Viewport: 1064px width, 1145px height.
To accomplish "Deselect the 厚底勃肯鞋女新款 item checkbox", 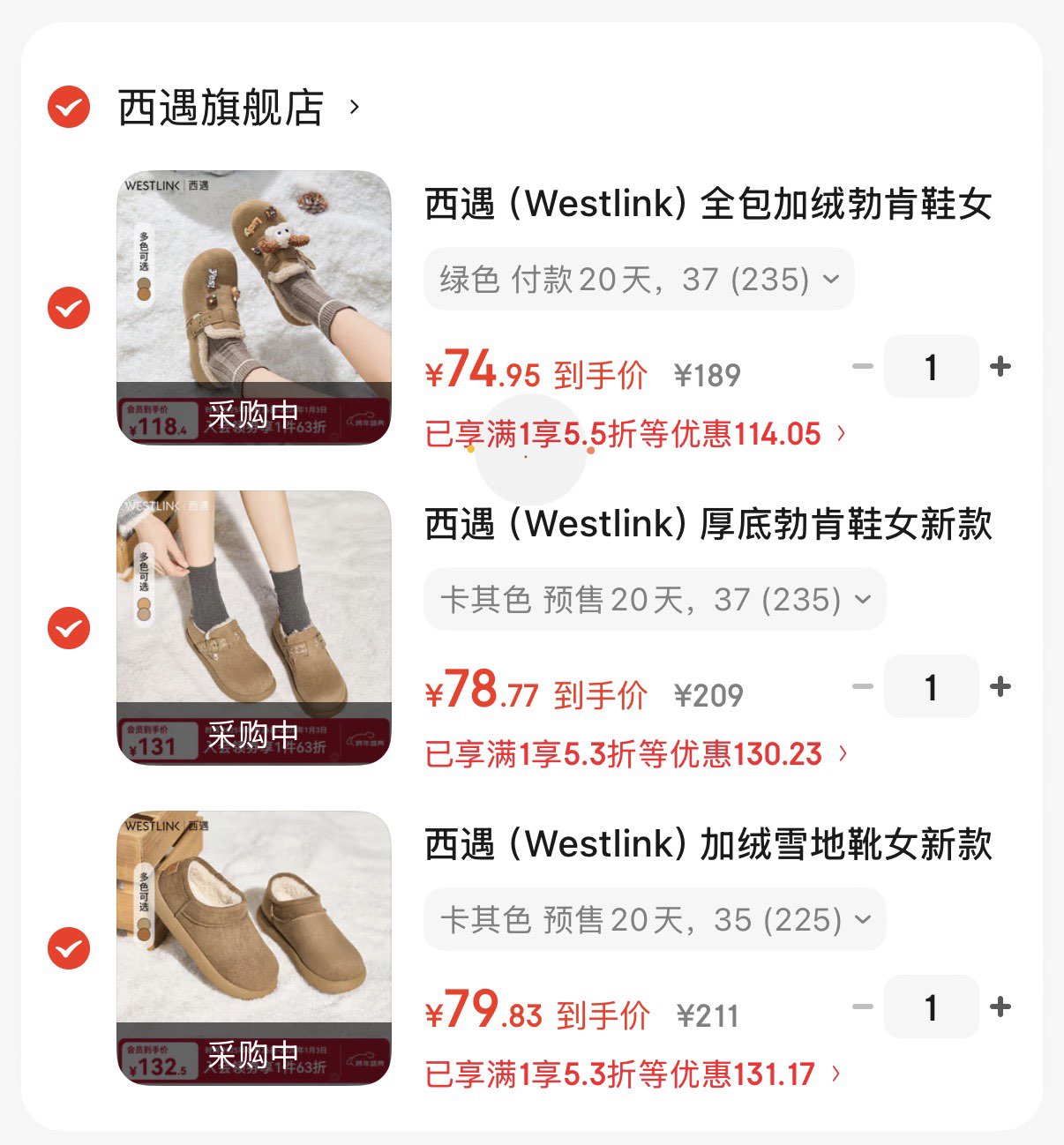I will click(69, 628).
